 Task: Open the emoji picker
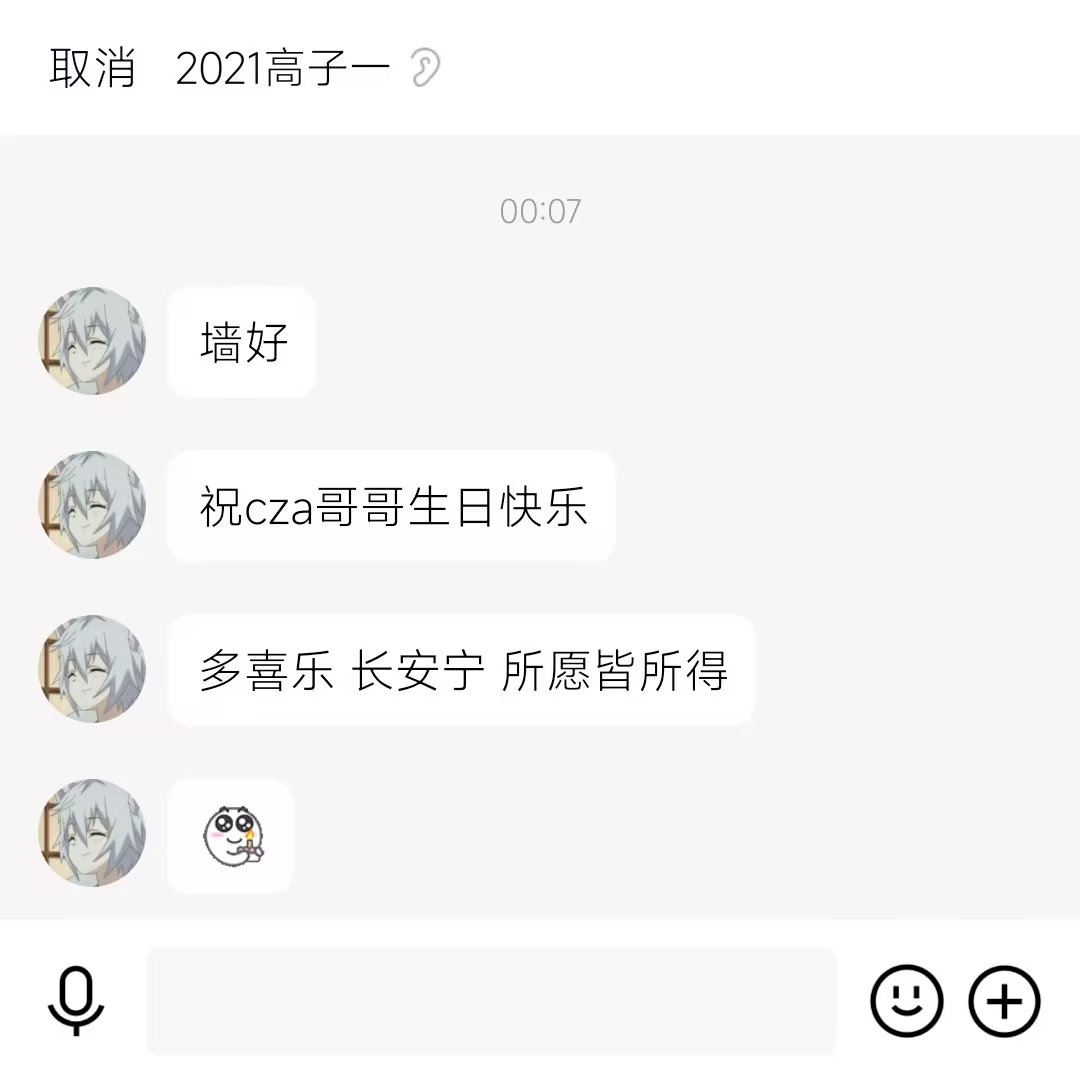click(x=906, y=1000)
